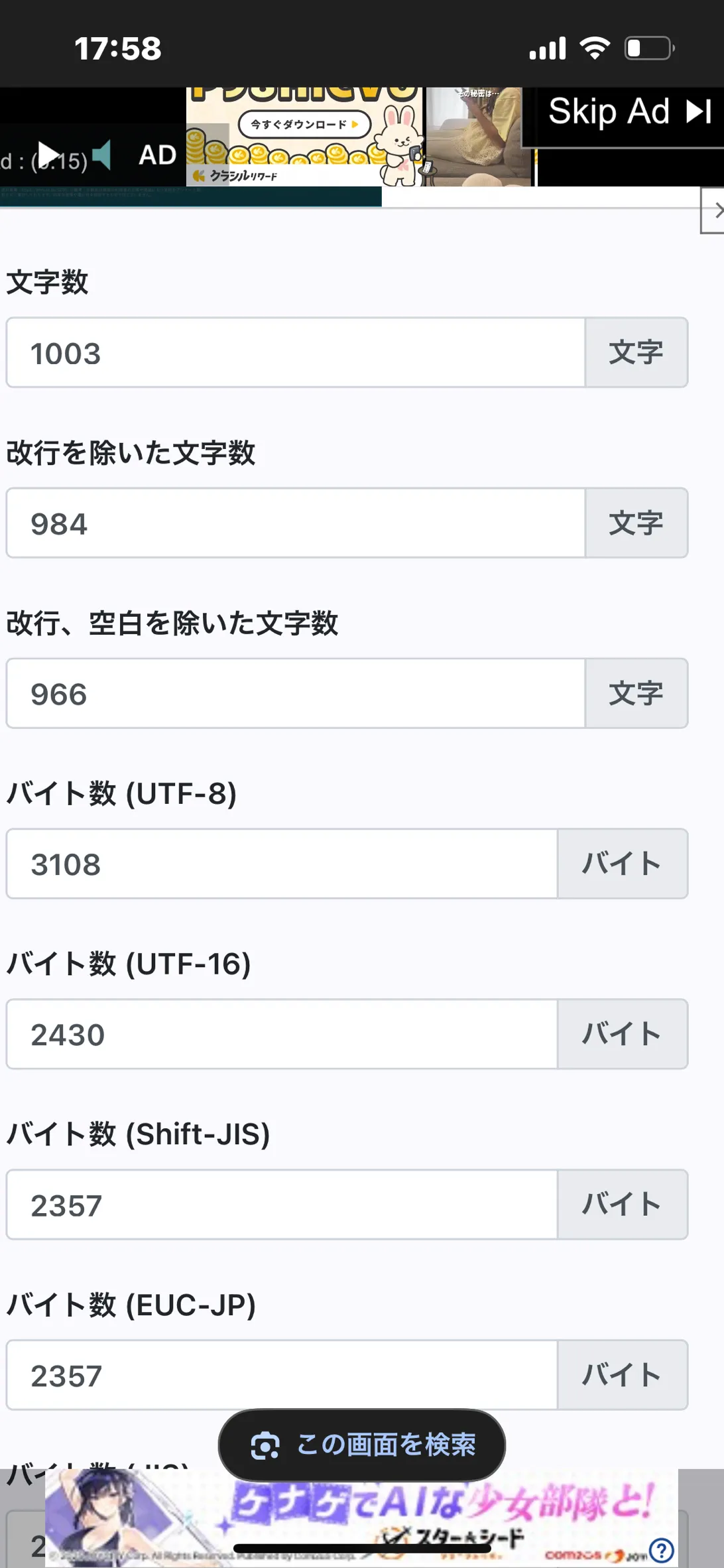724x1568 pixels.
Task: Mute the video ad sound
Action: pyautogui.click(x=101, y=155)
